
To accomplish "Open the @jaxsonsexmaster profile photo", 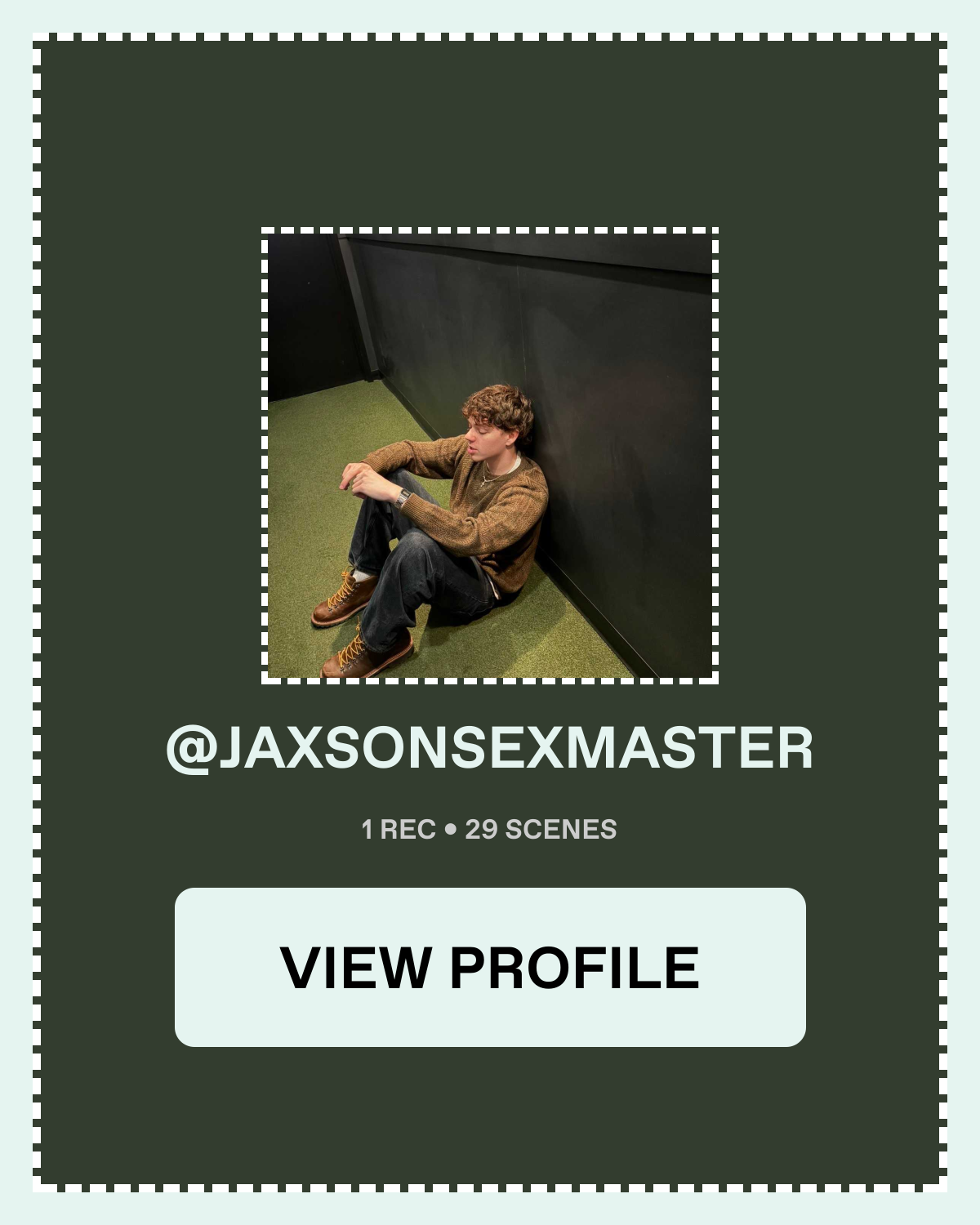I will 490,456.
